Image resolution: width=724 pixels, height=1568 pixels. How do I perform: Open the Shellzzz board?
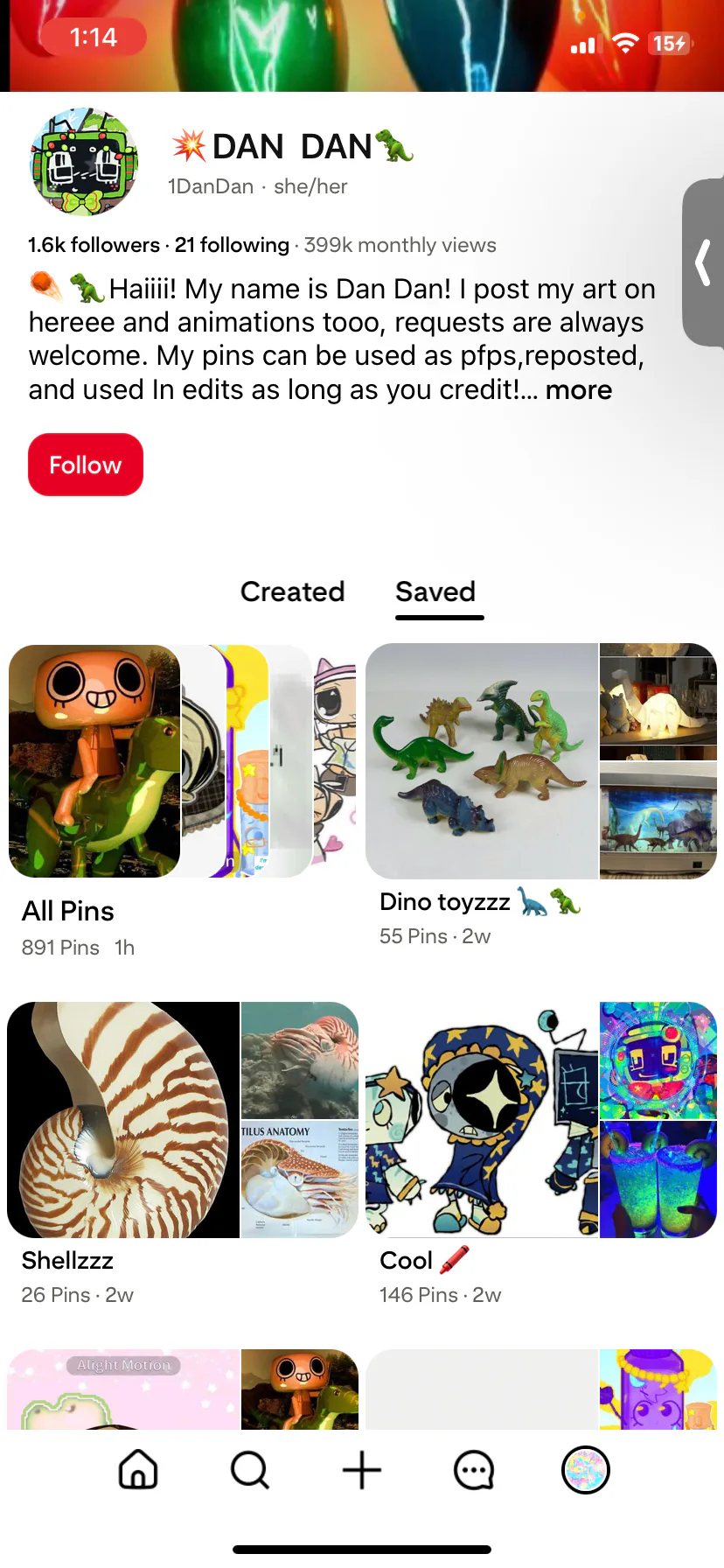tap(181, 1120)
